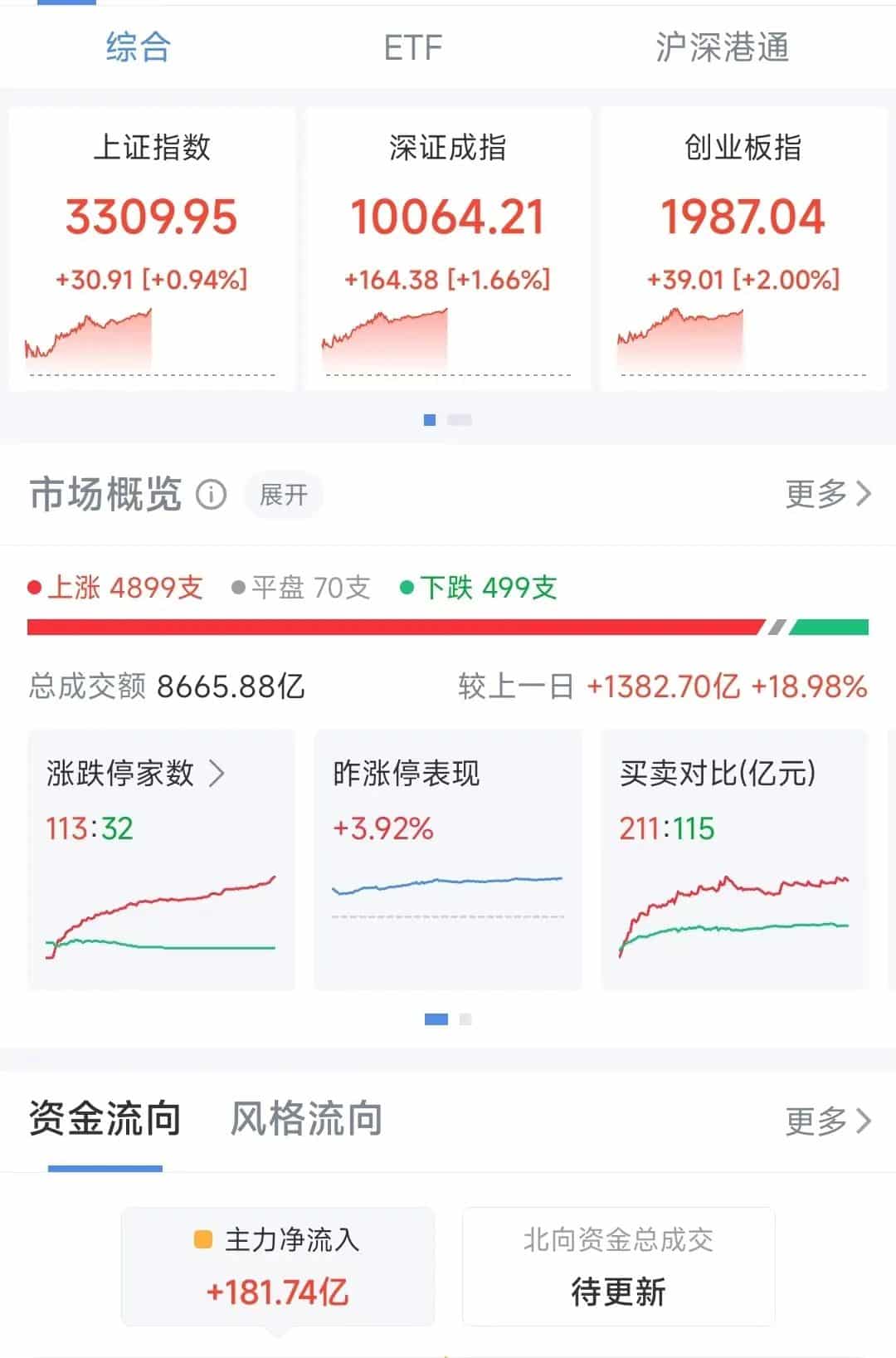Click the gray 平盘 legend dot
The height and width of the screenshot is (1358, 896).
tap(236, 587)
